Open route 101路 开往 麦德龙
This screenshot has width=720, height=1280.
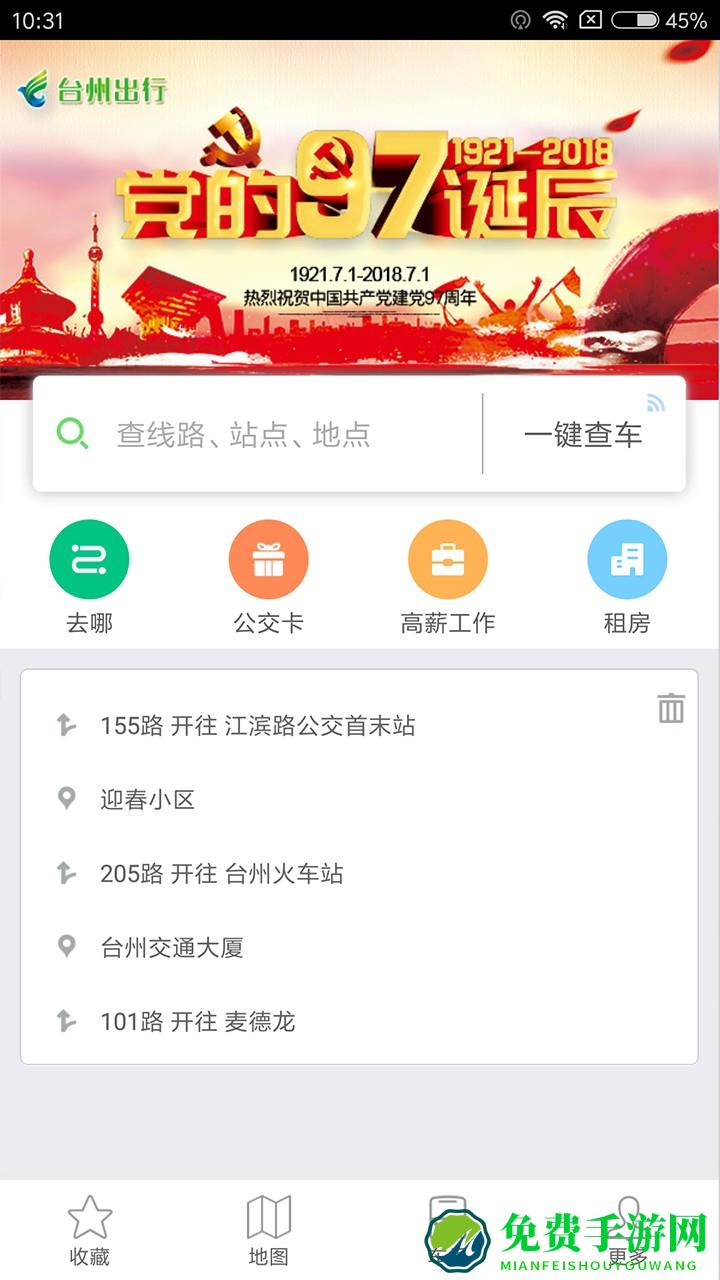196,1022
